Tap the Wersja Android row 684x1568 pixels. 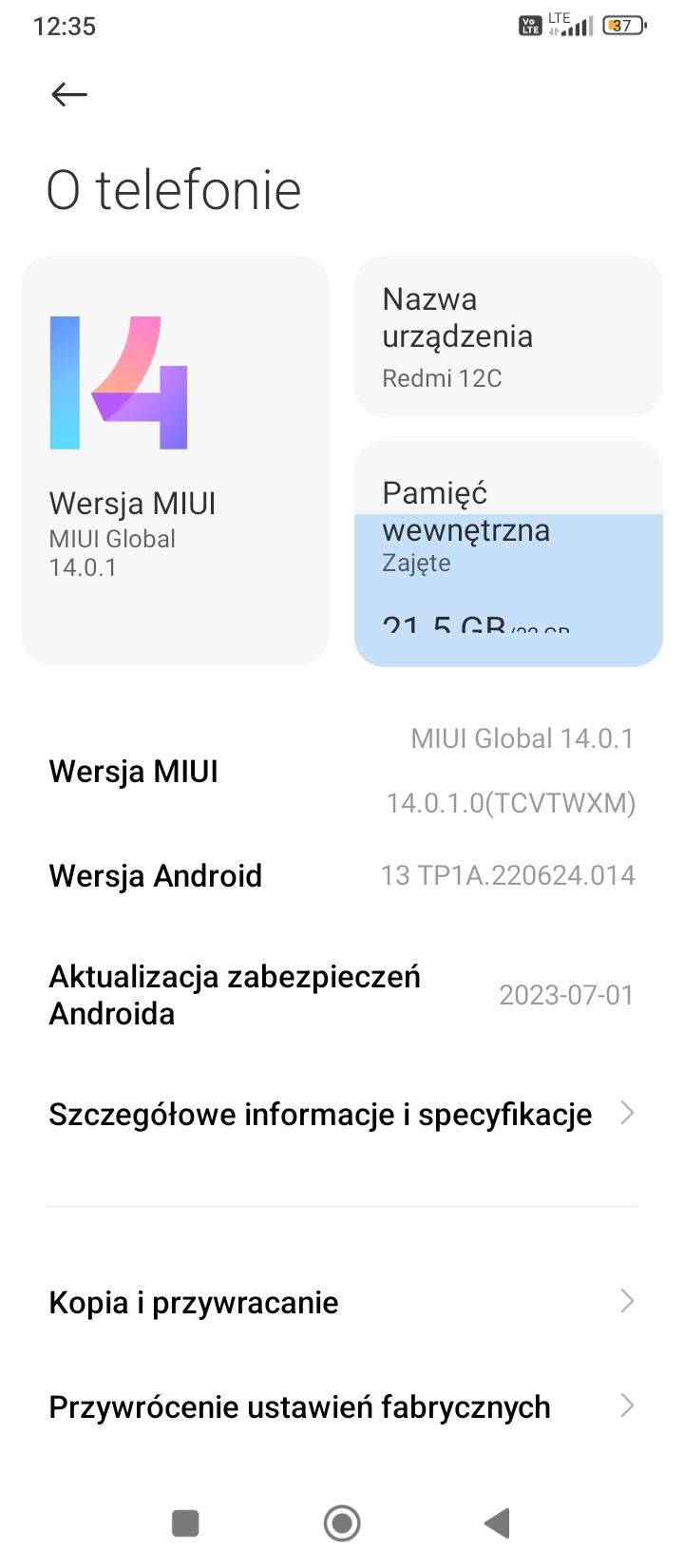pos(342,875)
